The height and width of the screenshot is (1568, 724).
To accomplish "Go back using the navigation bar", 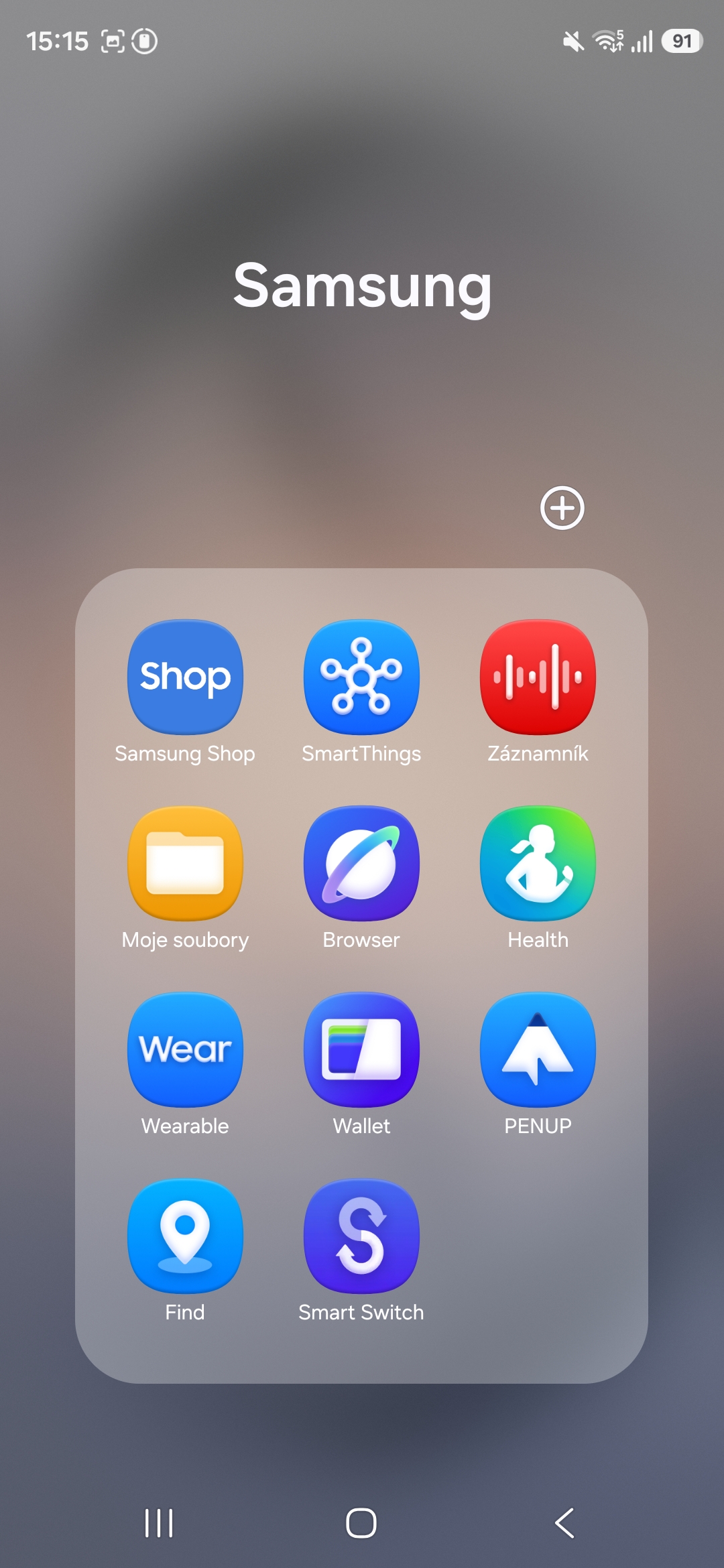I will (564, 1523).
